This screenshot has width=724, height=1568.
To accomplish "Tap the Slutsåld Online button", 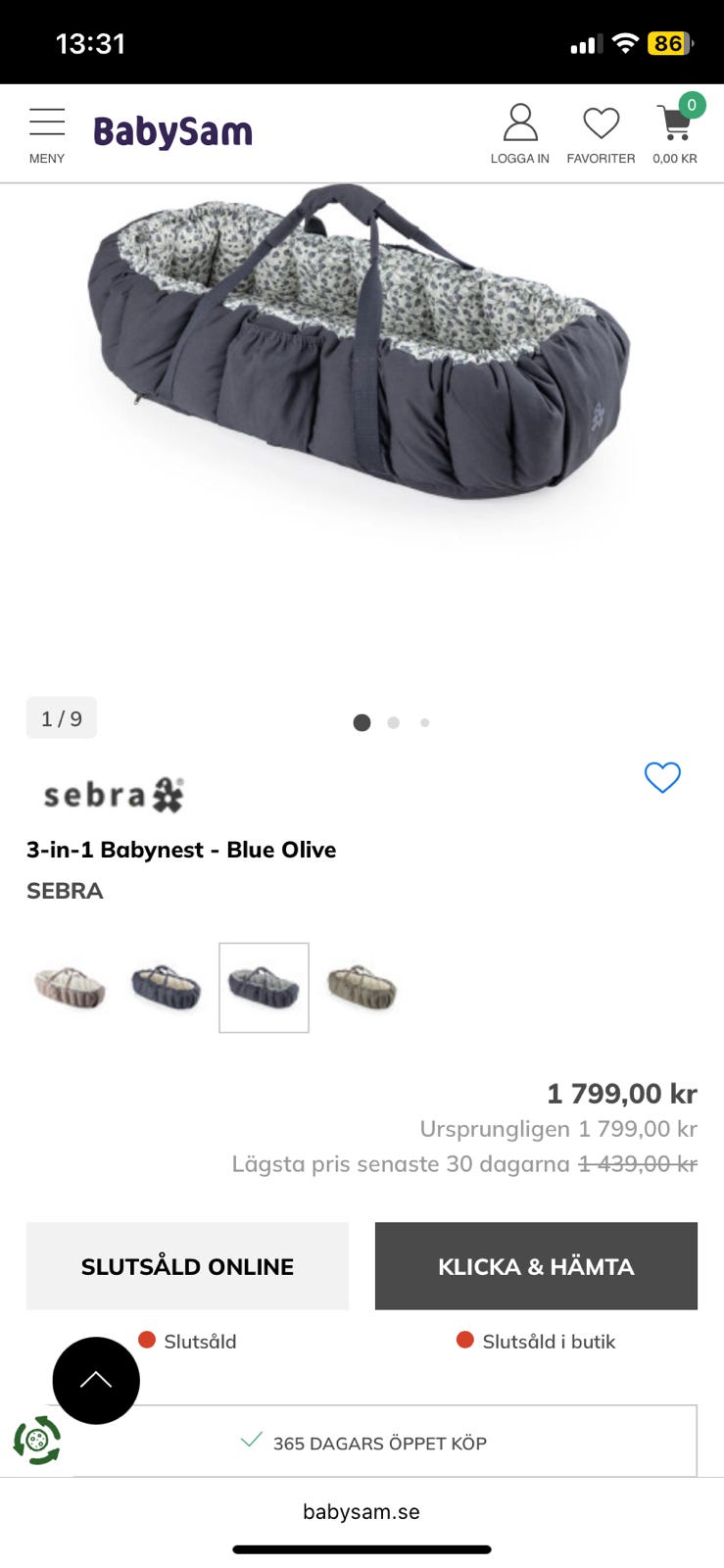I will (187, 1266).
